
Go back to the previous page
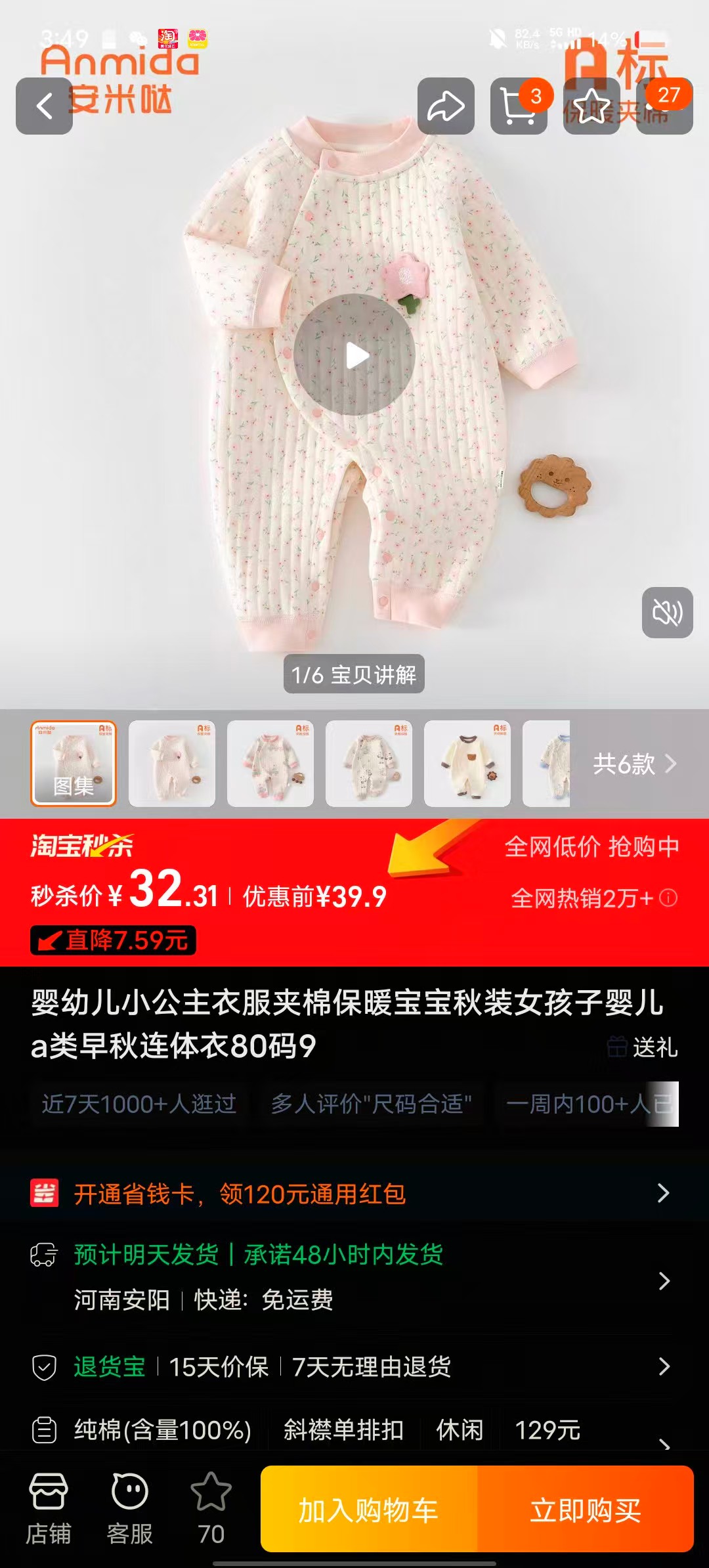pyautogui.click(x=44, y=106)
